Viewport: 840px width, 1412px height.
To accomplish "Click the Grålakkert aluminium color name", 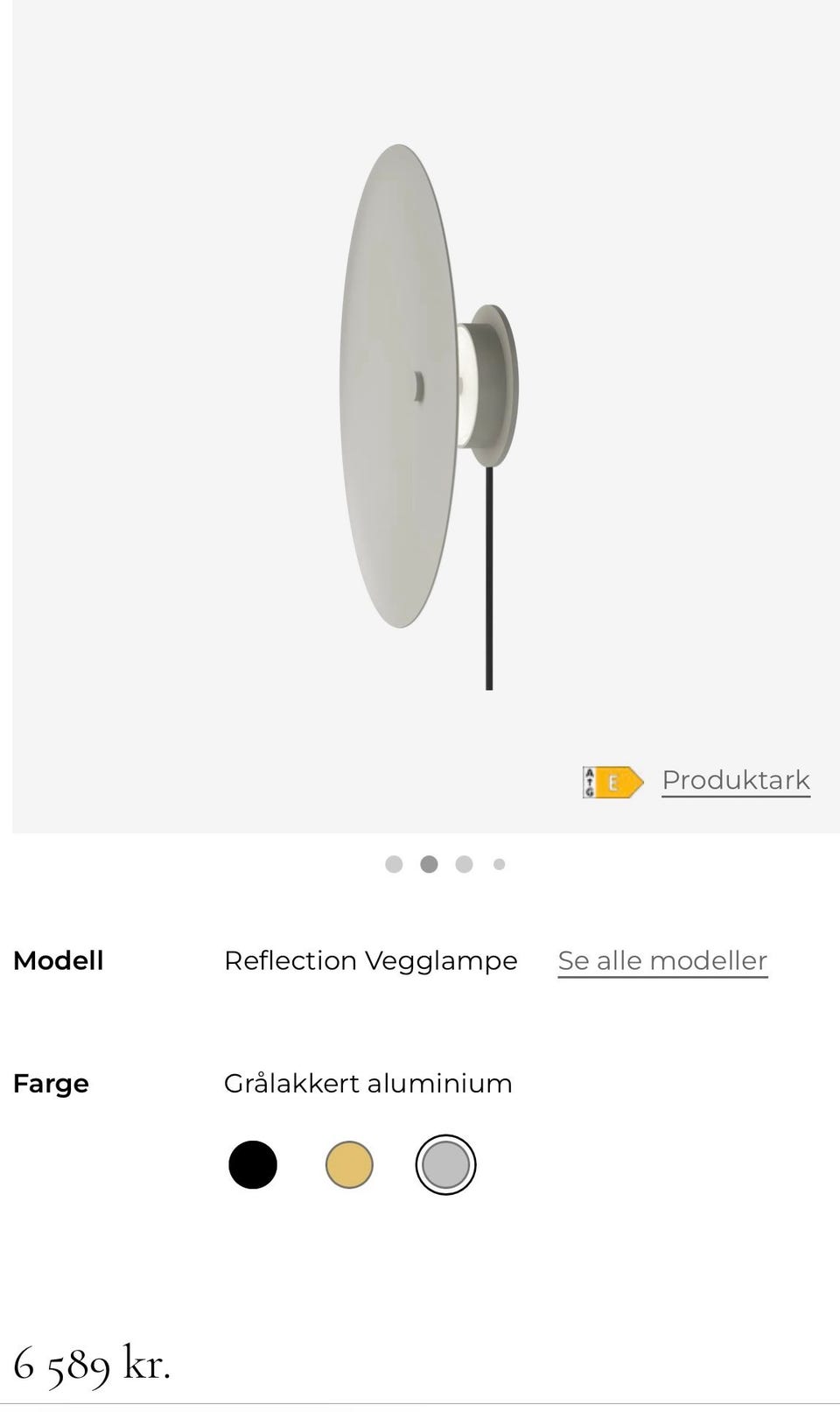I will [x=369, y=1084].
